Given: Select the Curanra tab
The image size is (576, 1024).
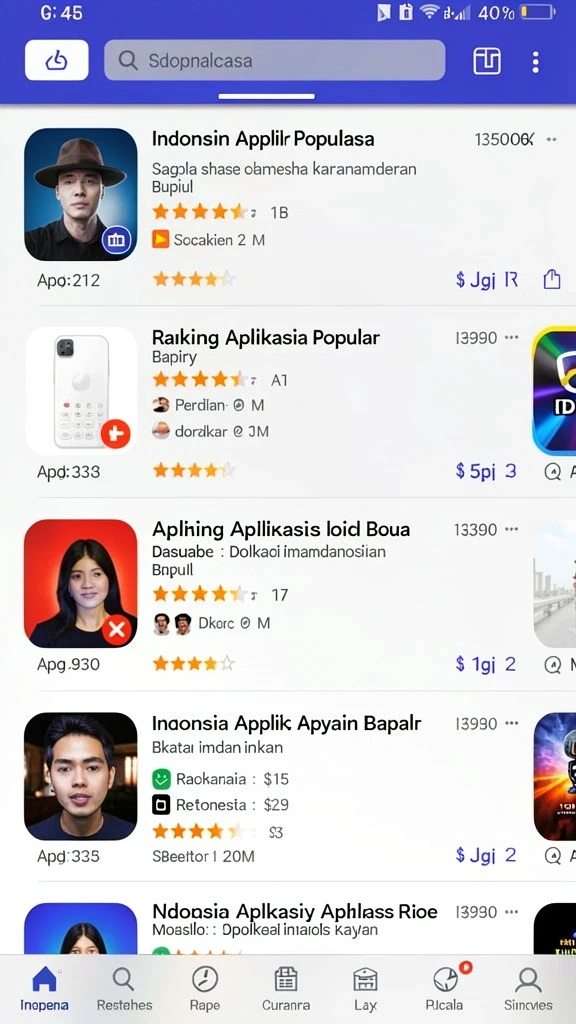Looking at the screenshot, I should (286, 989).
